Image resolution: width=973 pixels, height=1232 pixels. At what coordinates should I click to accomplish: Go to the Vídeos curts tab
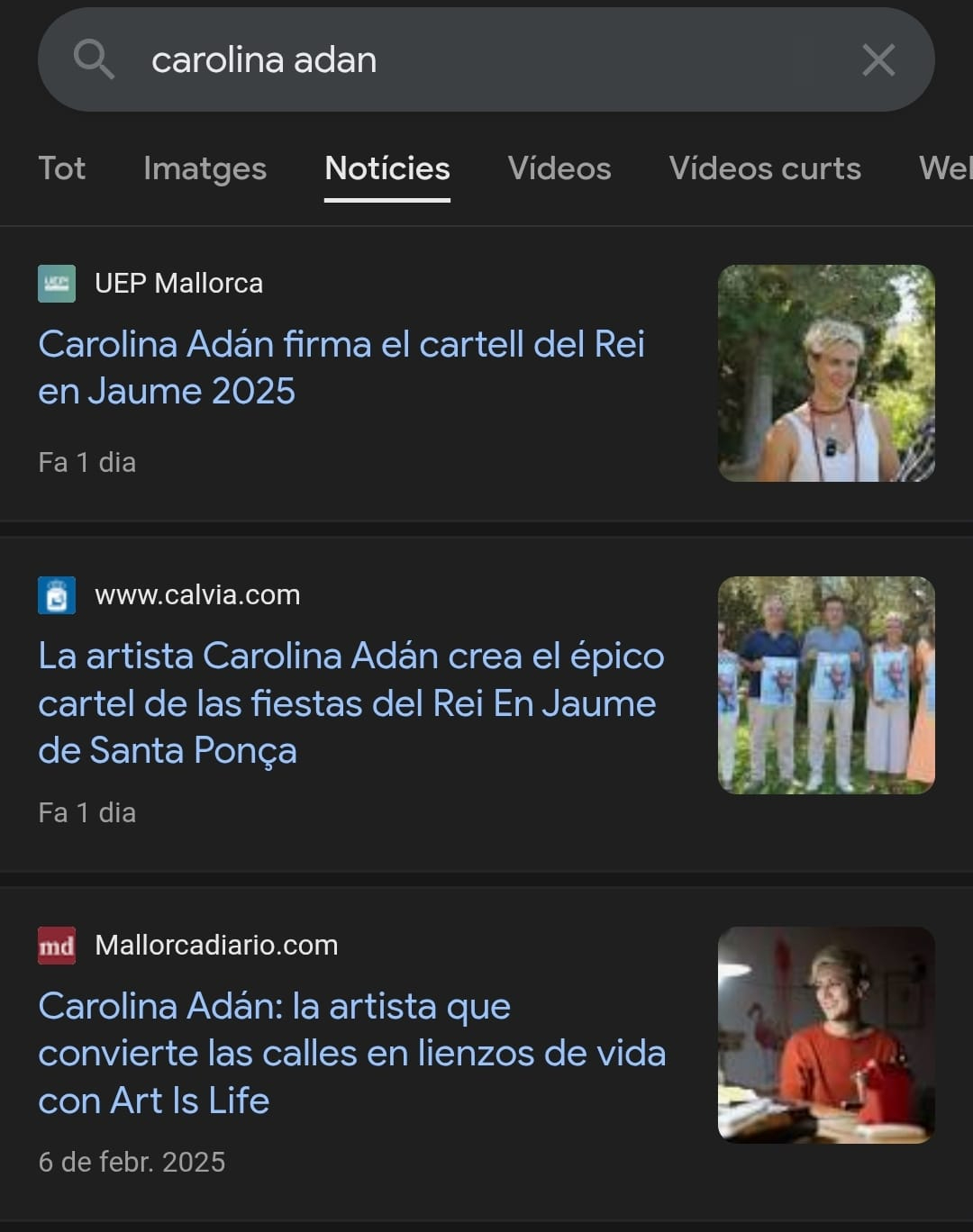click(764, 168)
